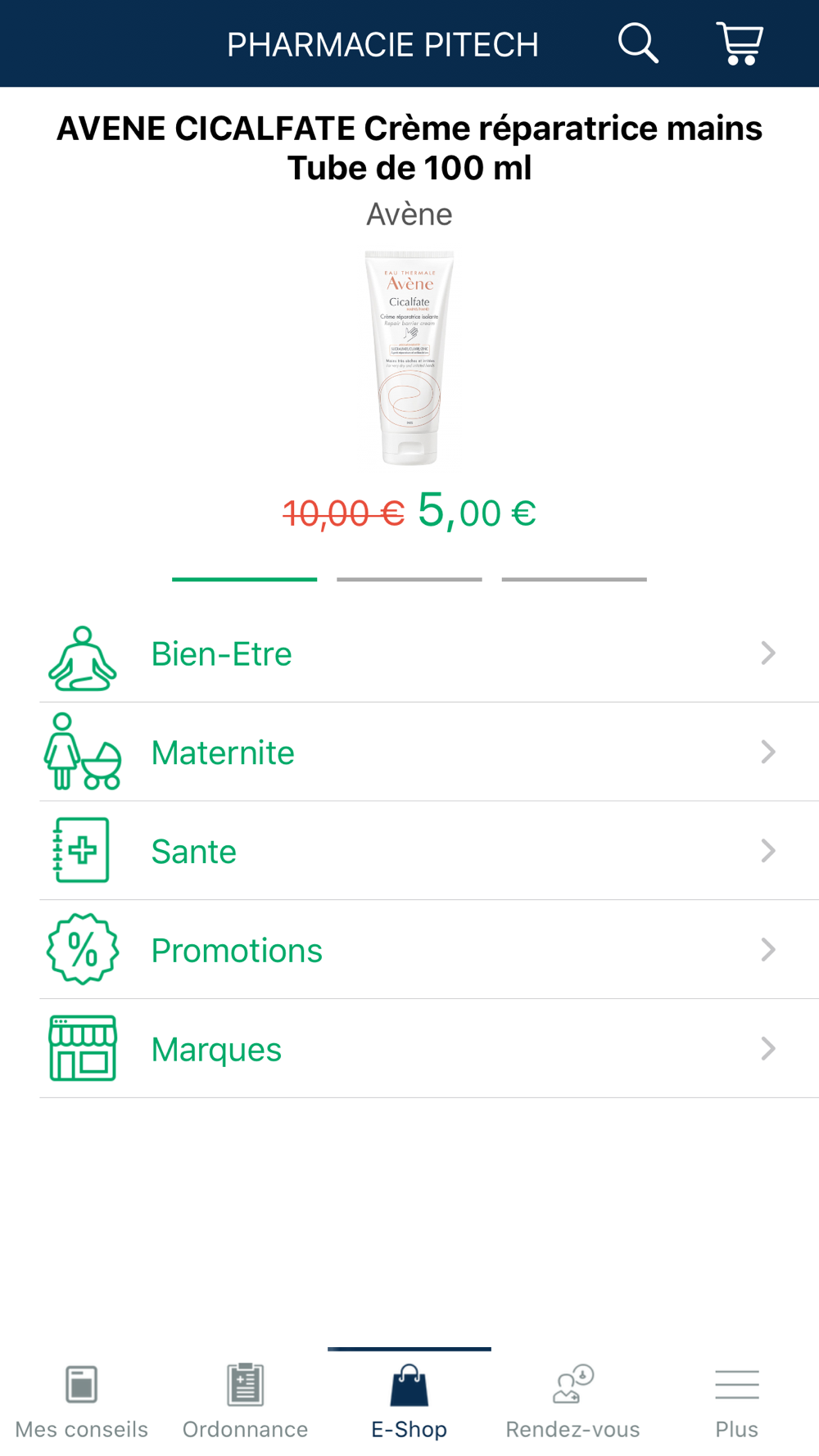The width and height of the screenshot is (819, 1456).
Task: Open the search magnifier icon
Action: point(638,43)
